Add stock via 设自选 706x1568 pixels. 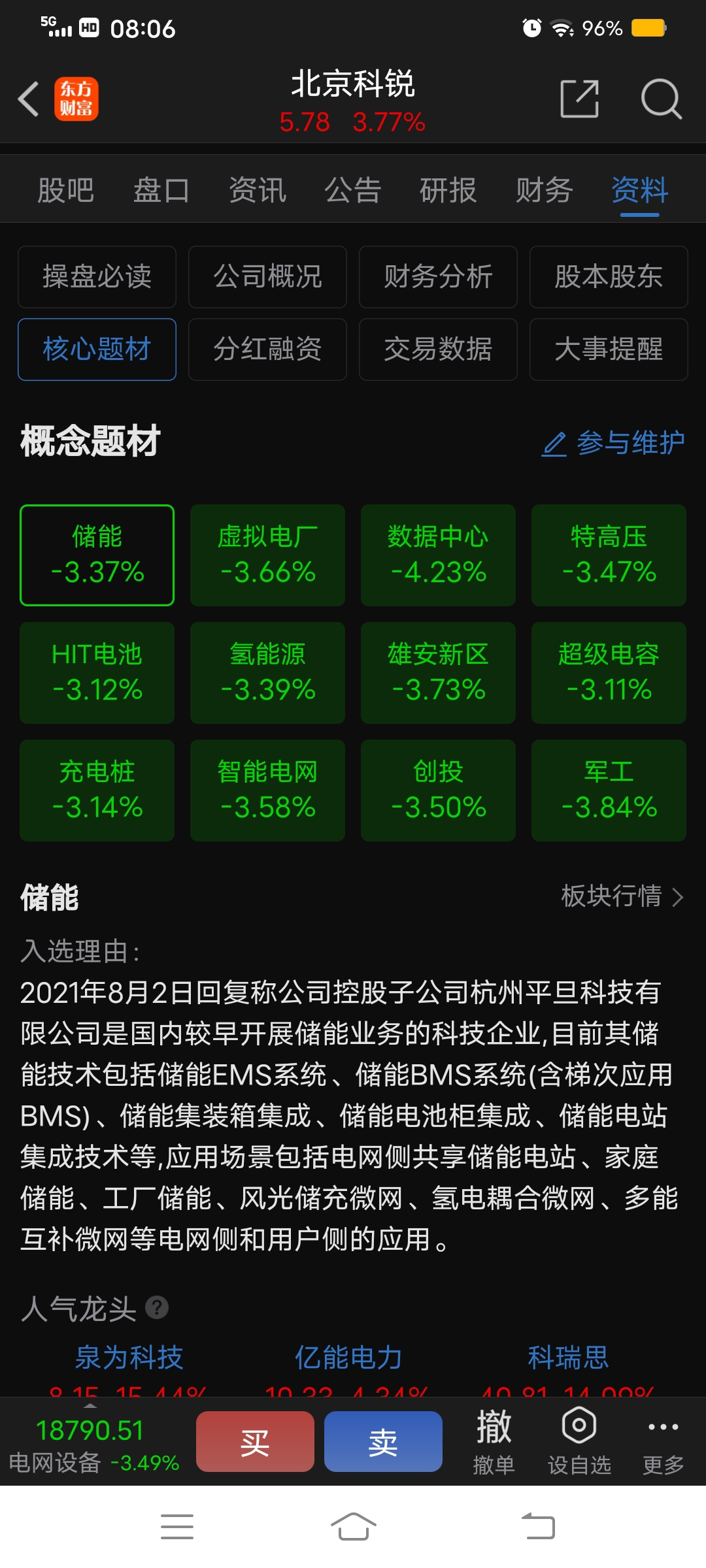coord(579,1442)
